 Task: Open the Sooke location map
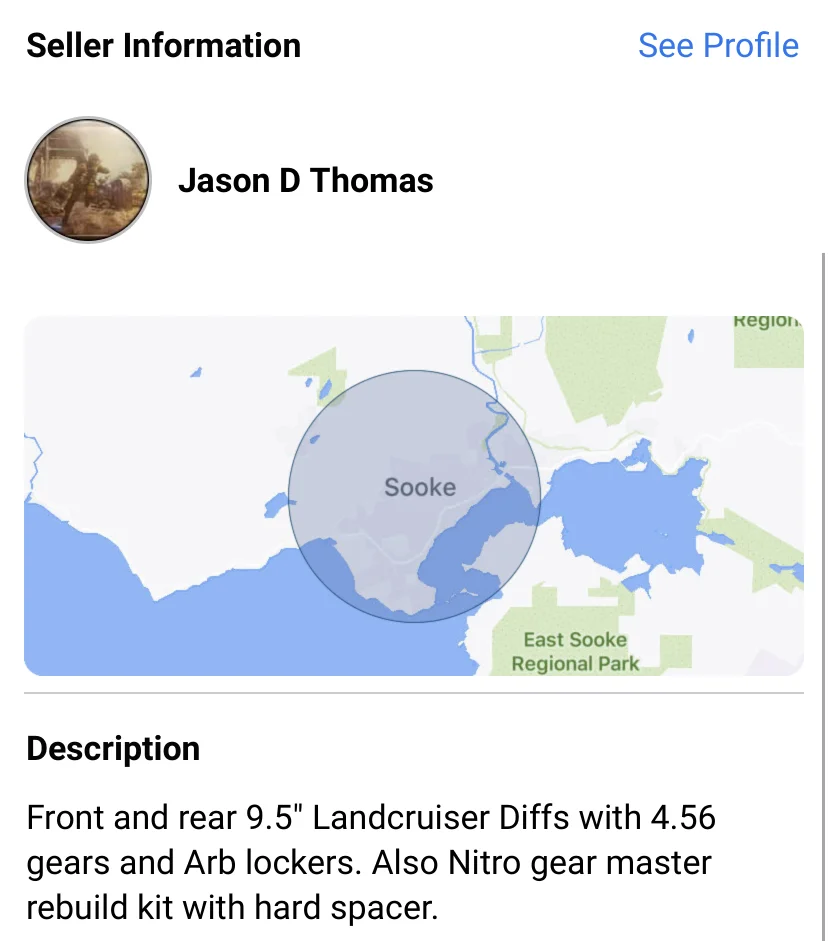coord(413,496)
